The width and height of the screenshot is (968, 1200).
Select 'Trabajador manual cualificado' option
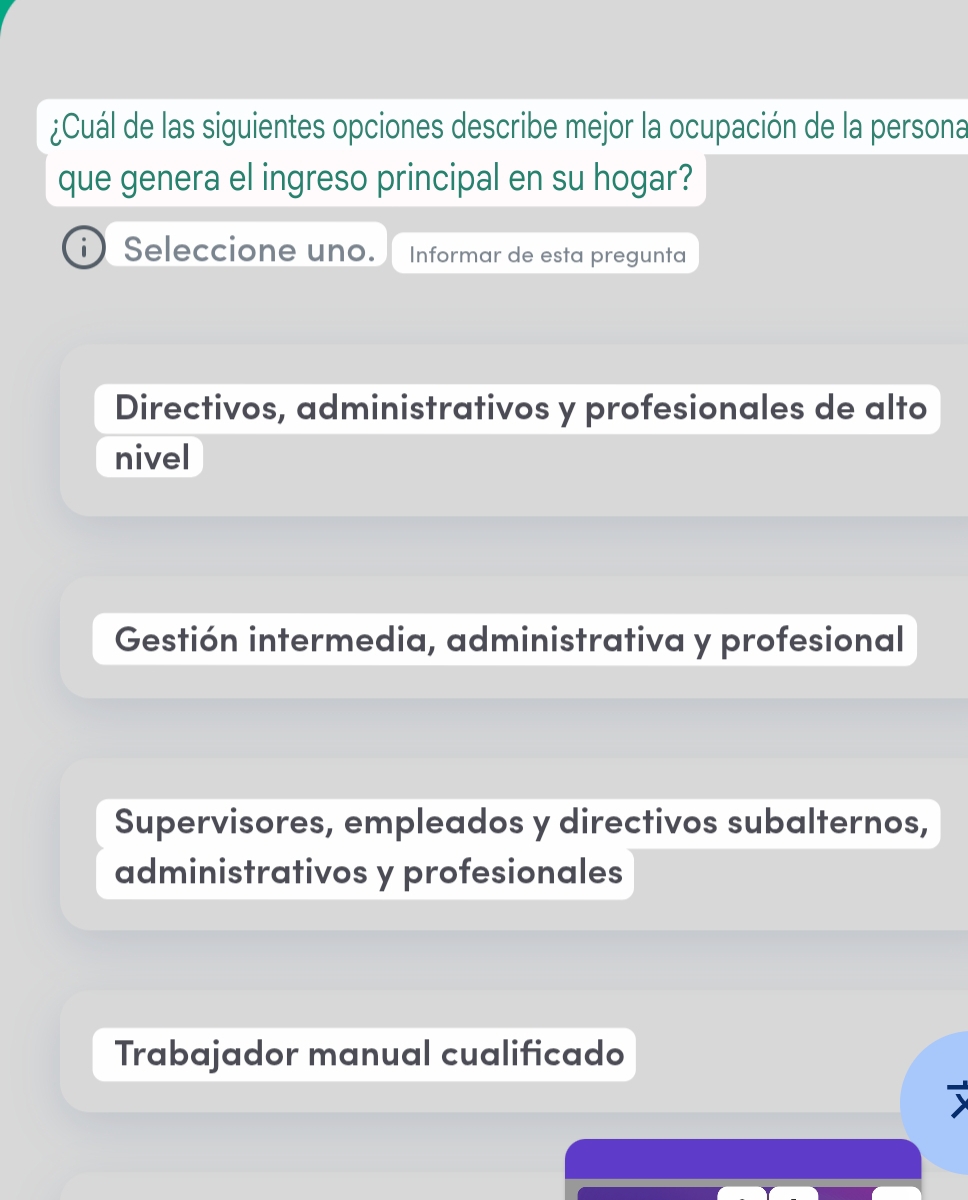[x=370, y=1053]
